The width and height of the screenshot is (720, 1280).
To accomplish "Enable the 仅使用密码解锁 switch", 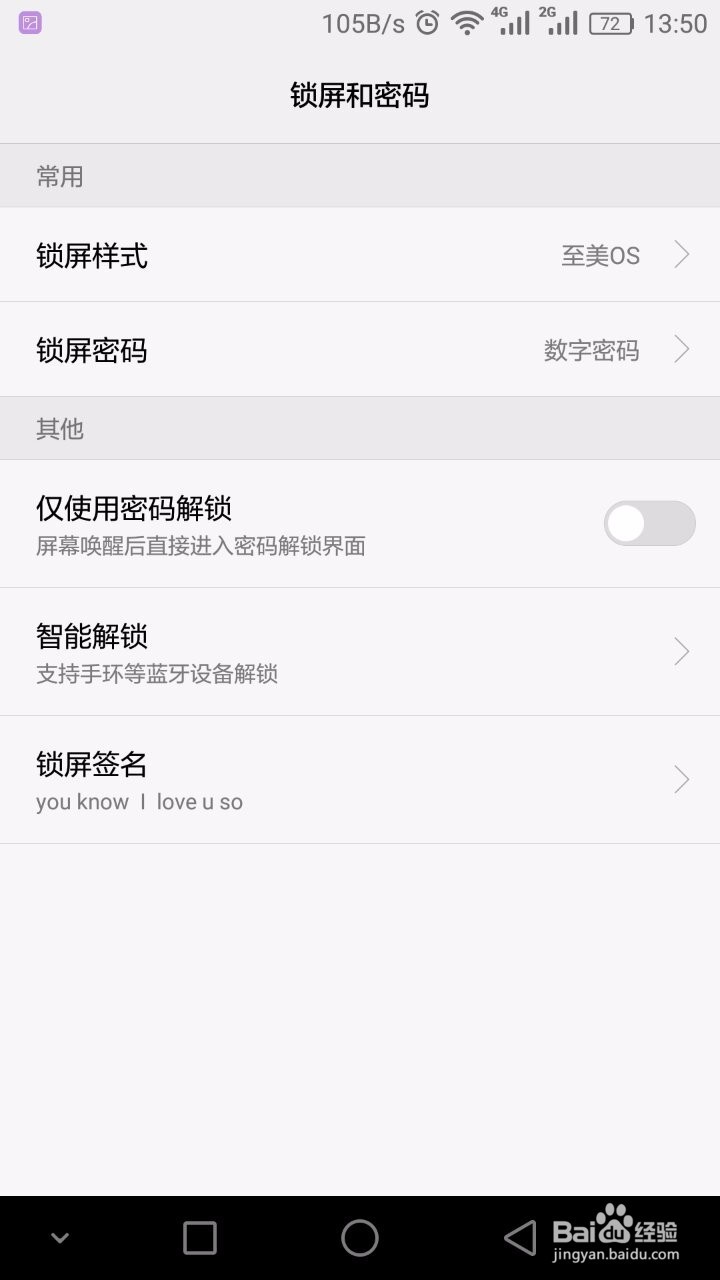I will 649,523.
